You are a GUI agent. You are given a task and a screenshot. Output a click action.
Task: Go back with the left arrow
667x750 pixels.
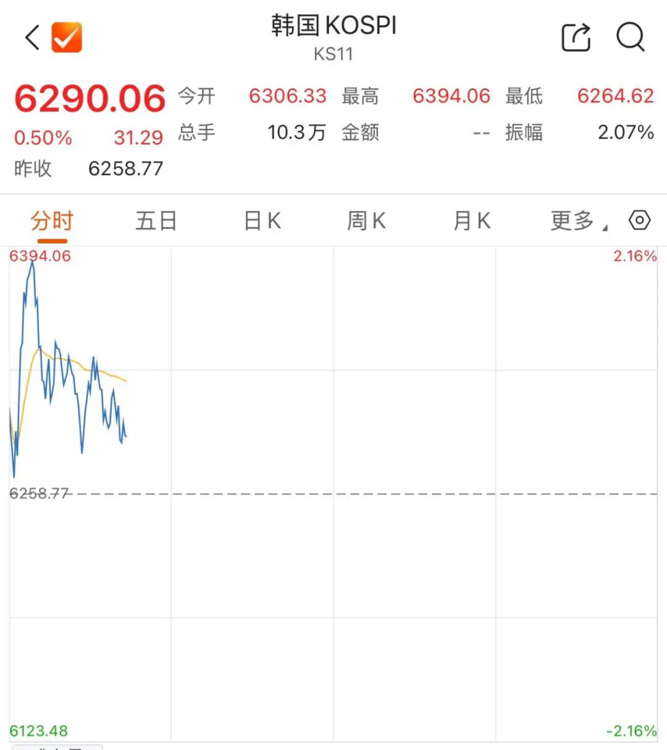[x=32, y=37]
